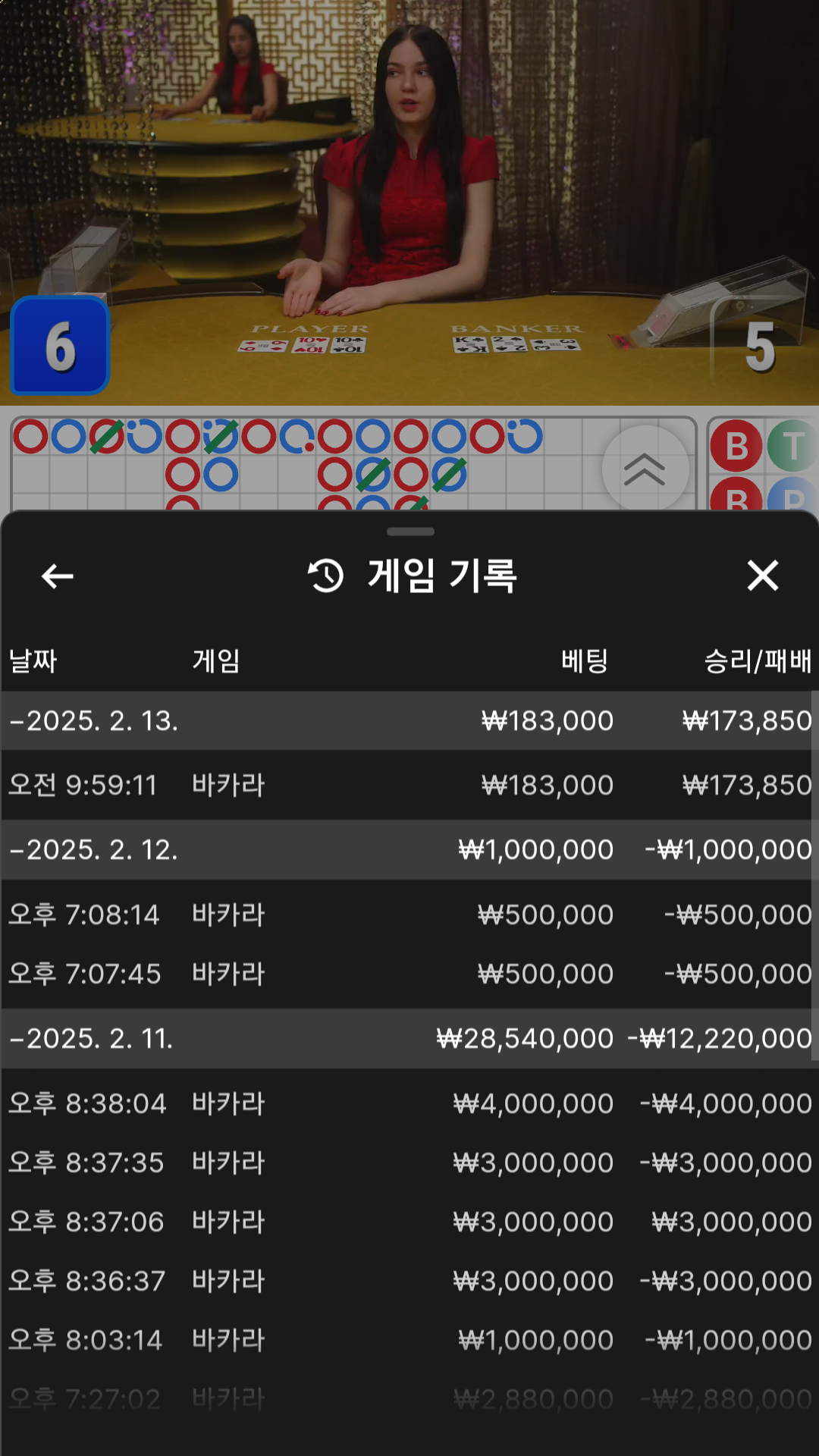Collapse the 2025. 2. 12. date group
The image size is (819, 1456).
tap(95, 849)
